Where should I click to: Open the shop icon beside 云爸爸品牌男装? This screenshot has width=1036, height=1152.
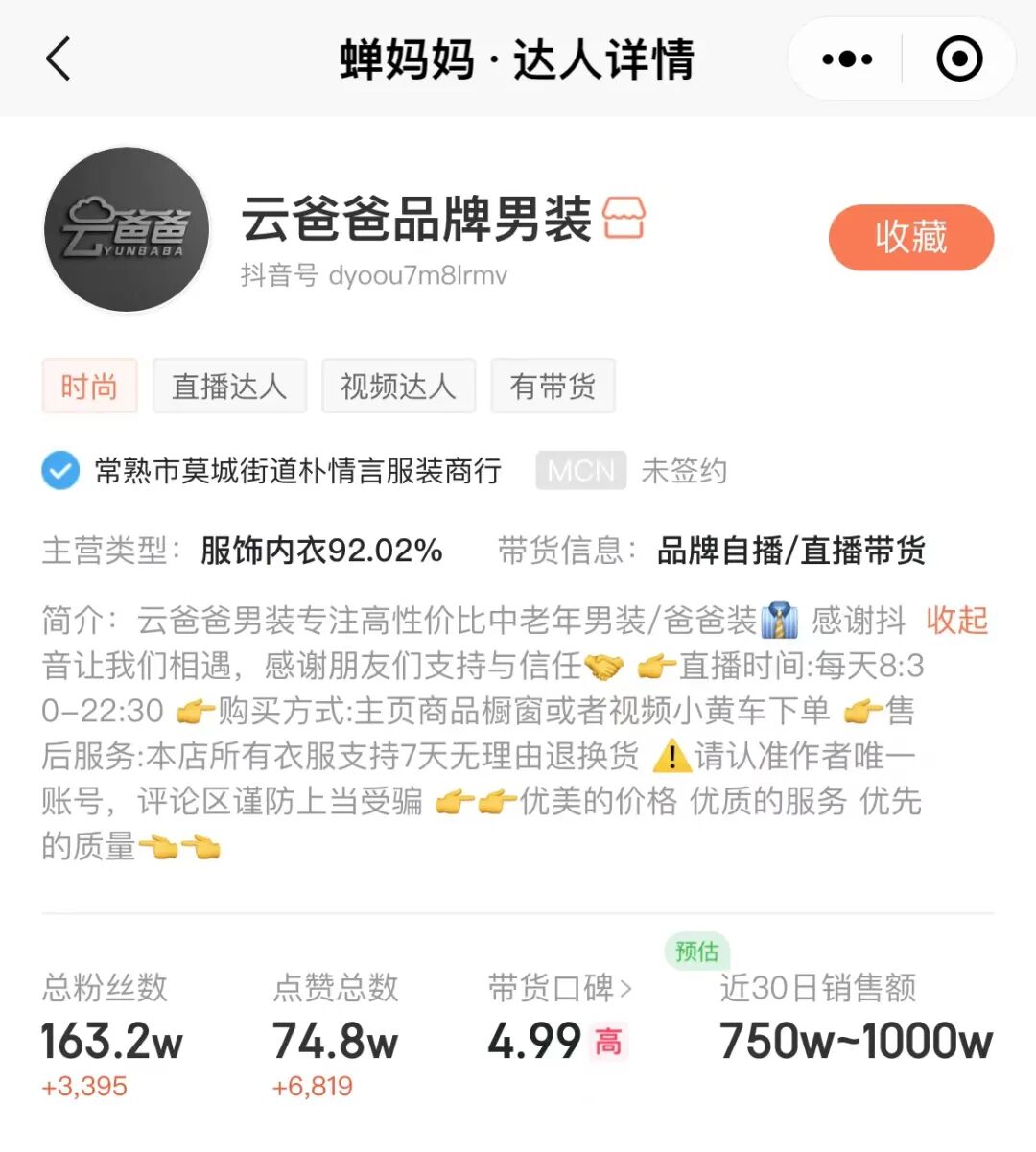pyautogui.click(x=624, y=219)
